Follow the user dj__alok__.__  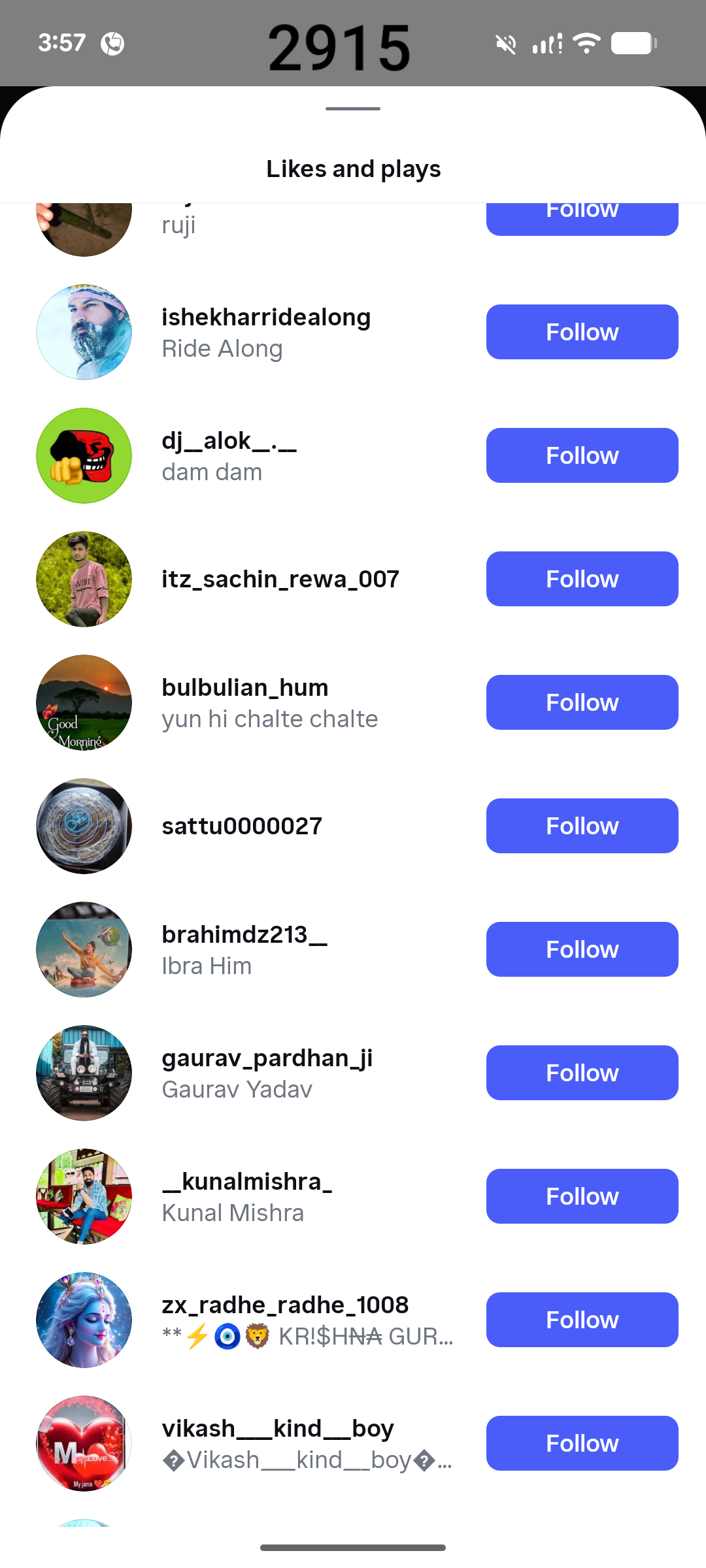582,455
